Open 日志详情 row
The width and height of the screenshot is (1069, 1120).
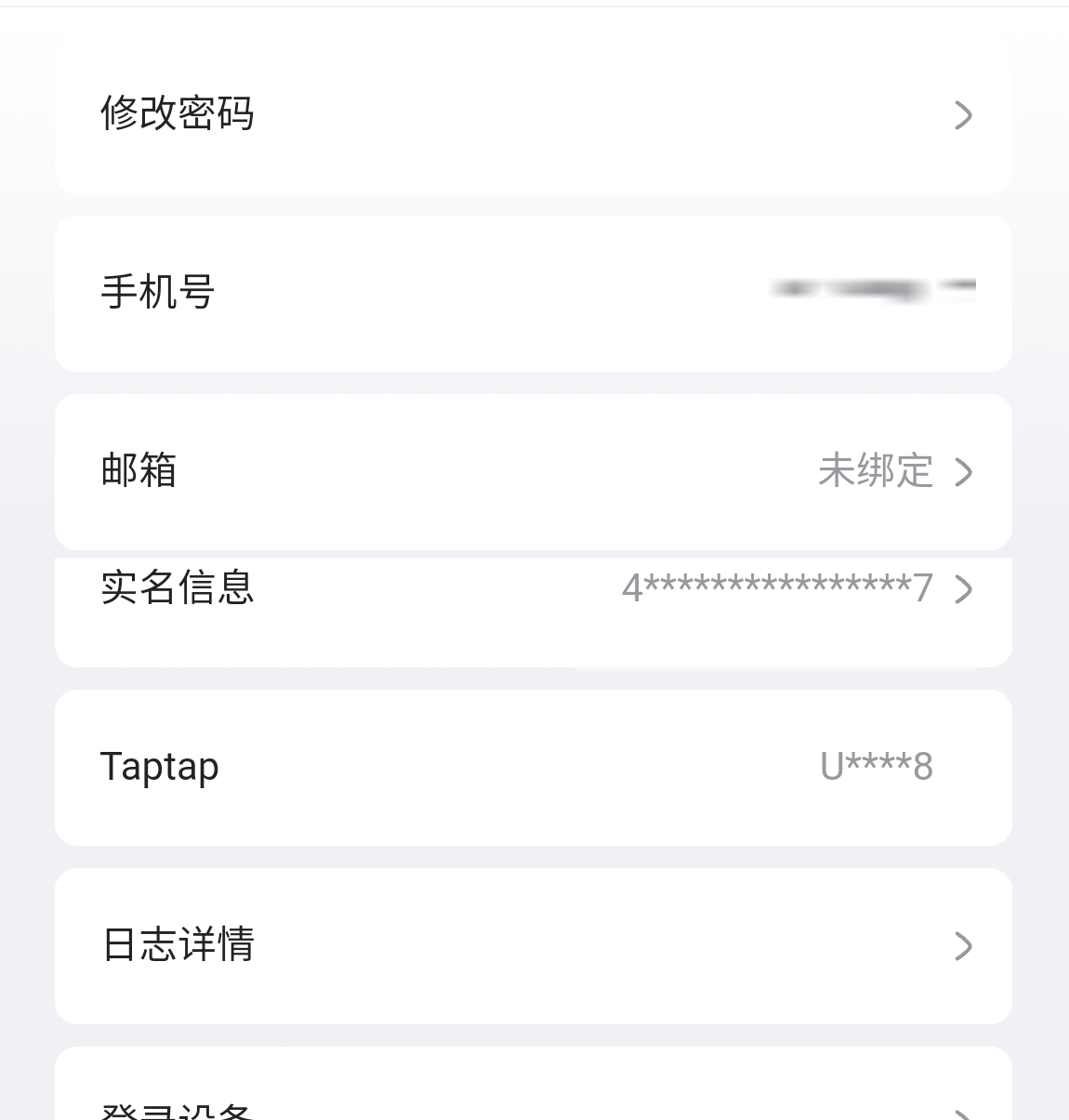tap(533, 945)
